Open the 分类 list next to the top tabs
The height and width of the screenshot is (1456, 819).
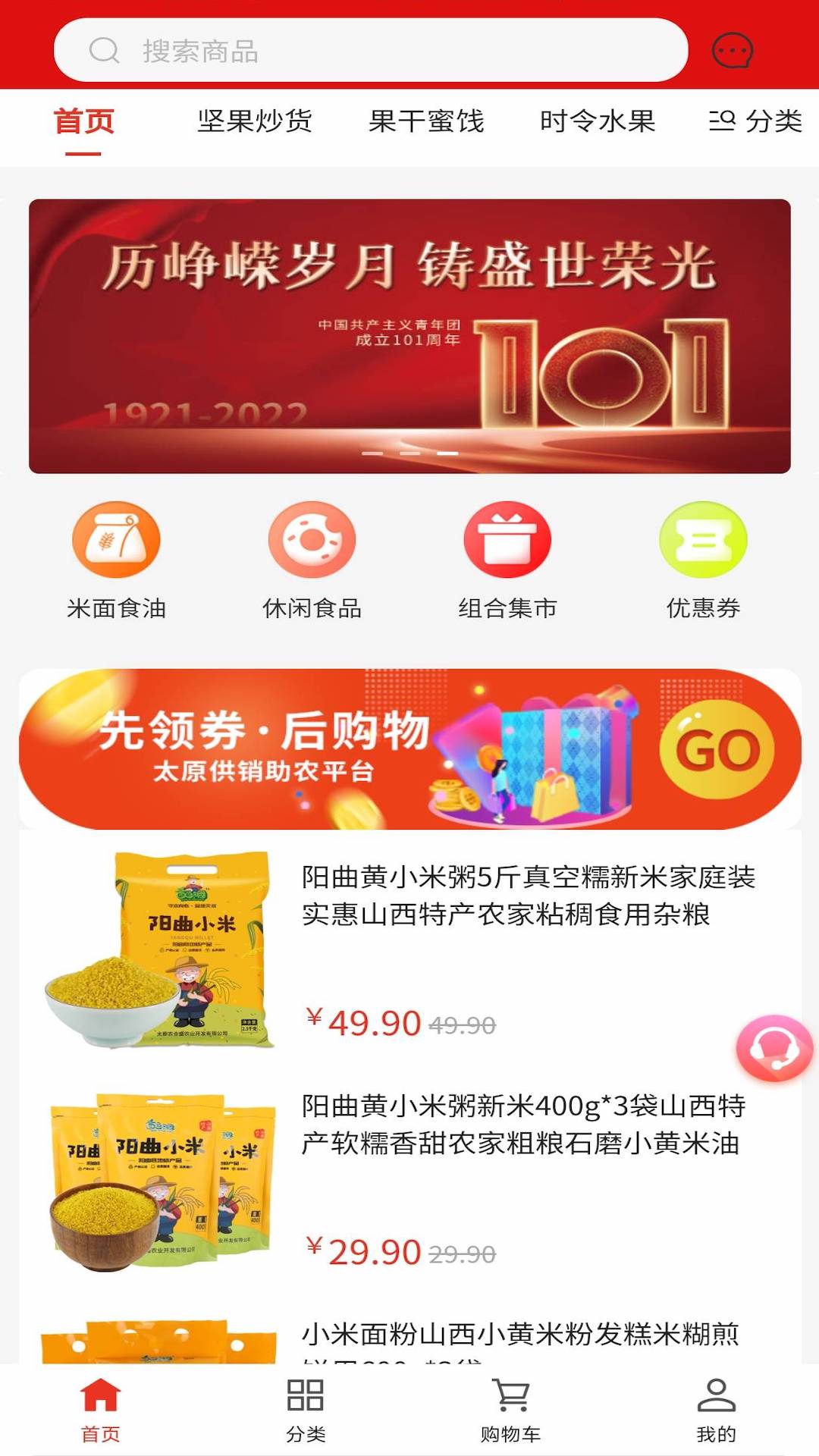755,121
